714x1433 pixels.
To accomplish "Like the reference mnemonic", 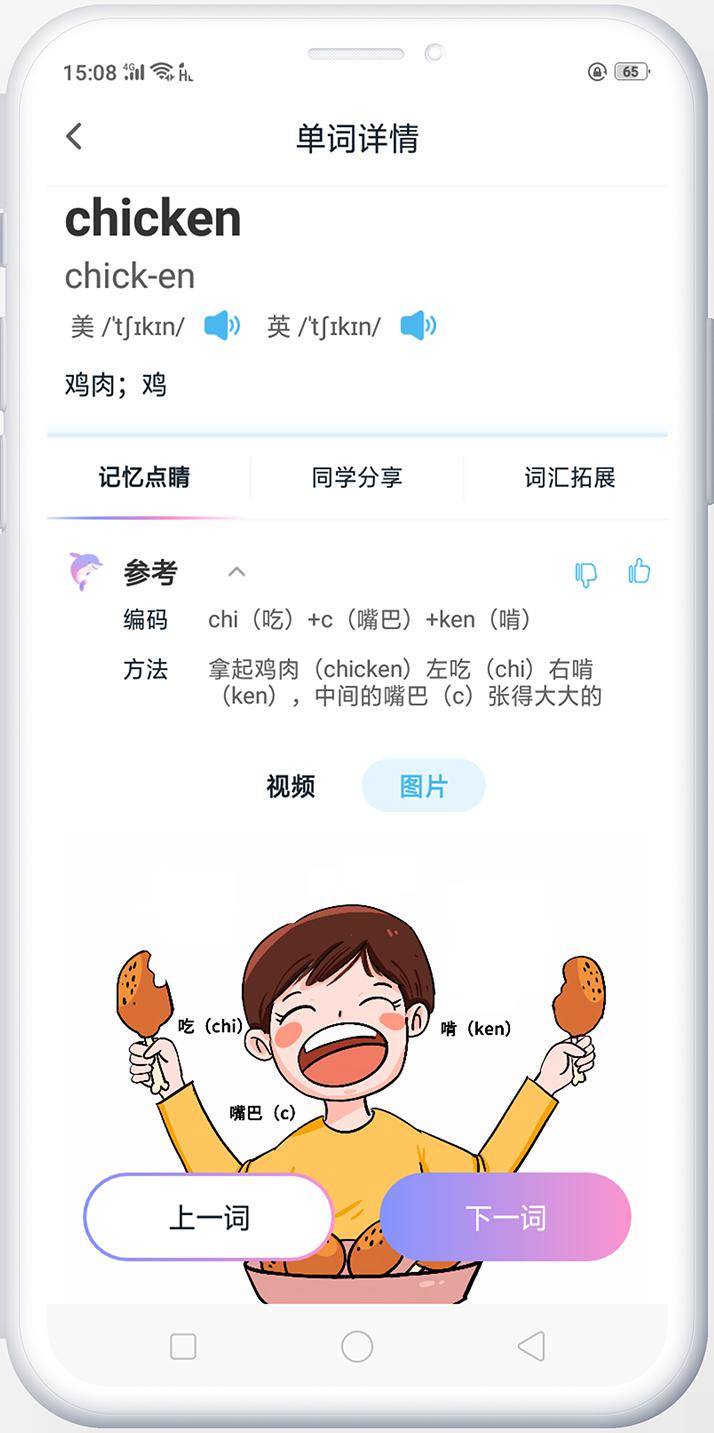I will (x=639, y=571).
